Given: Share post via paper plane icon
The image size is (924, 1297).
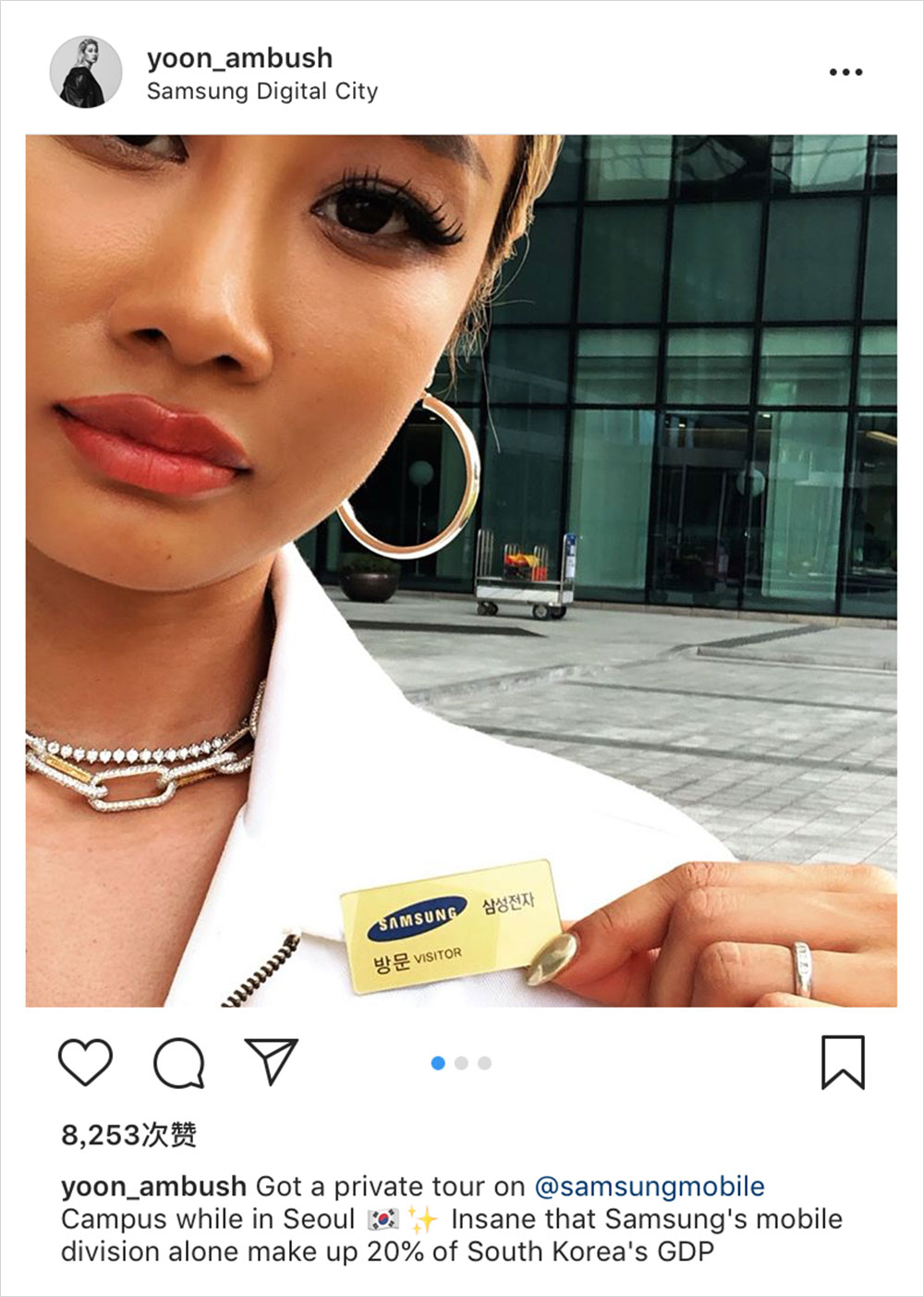Looking at the screenshot, I should [271, 1060].
